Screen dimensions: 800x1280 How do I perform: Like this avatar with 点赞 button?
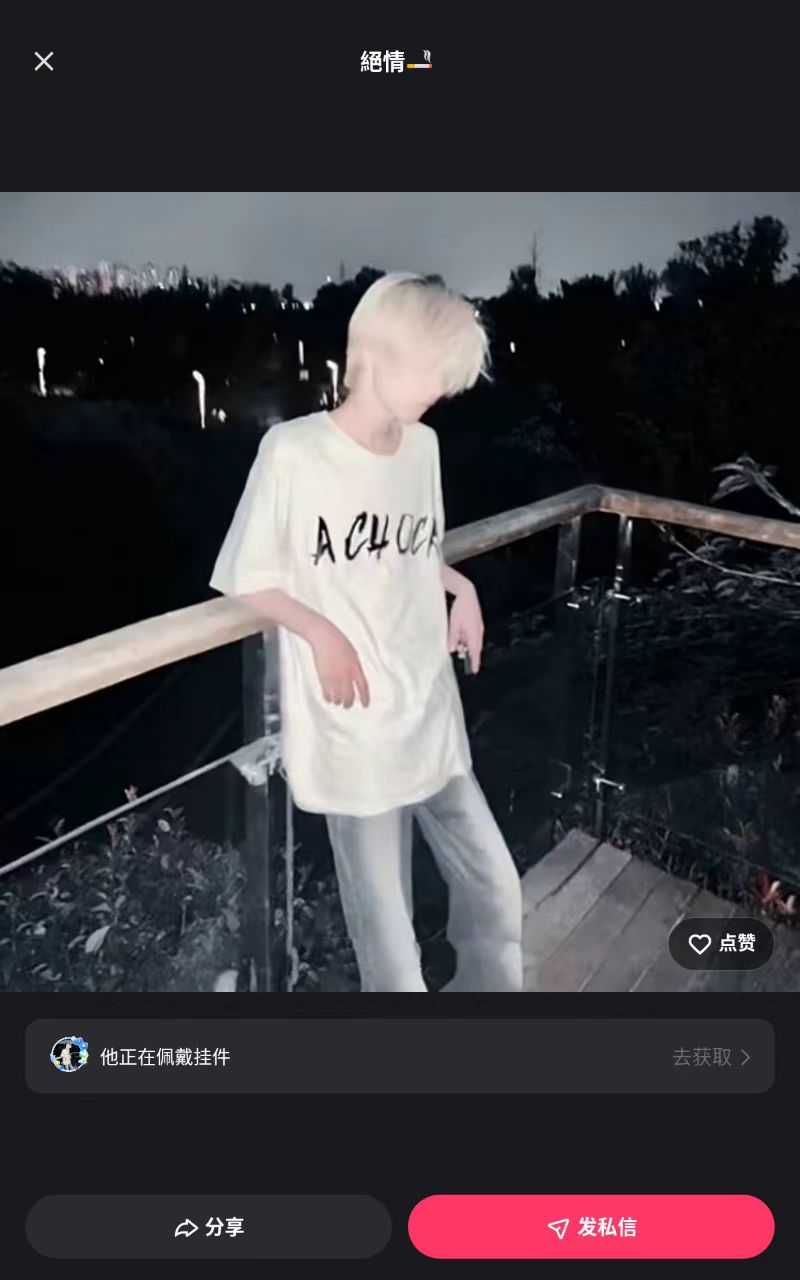[x=721, y=944]
